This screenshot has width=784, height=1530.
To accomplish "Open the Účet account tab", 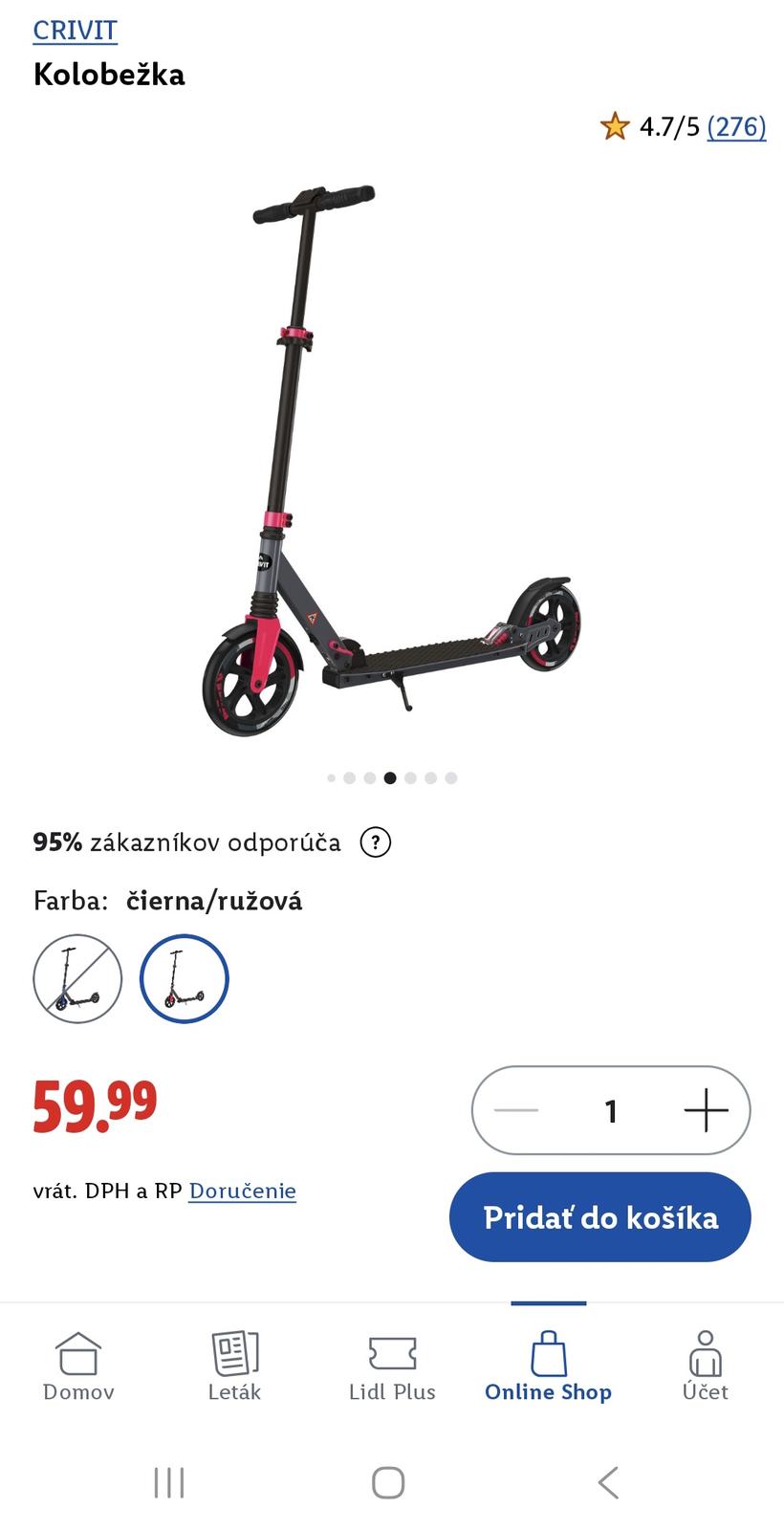I will click(x=705, y=1366).
